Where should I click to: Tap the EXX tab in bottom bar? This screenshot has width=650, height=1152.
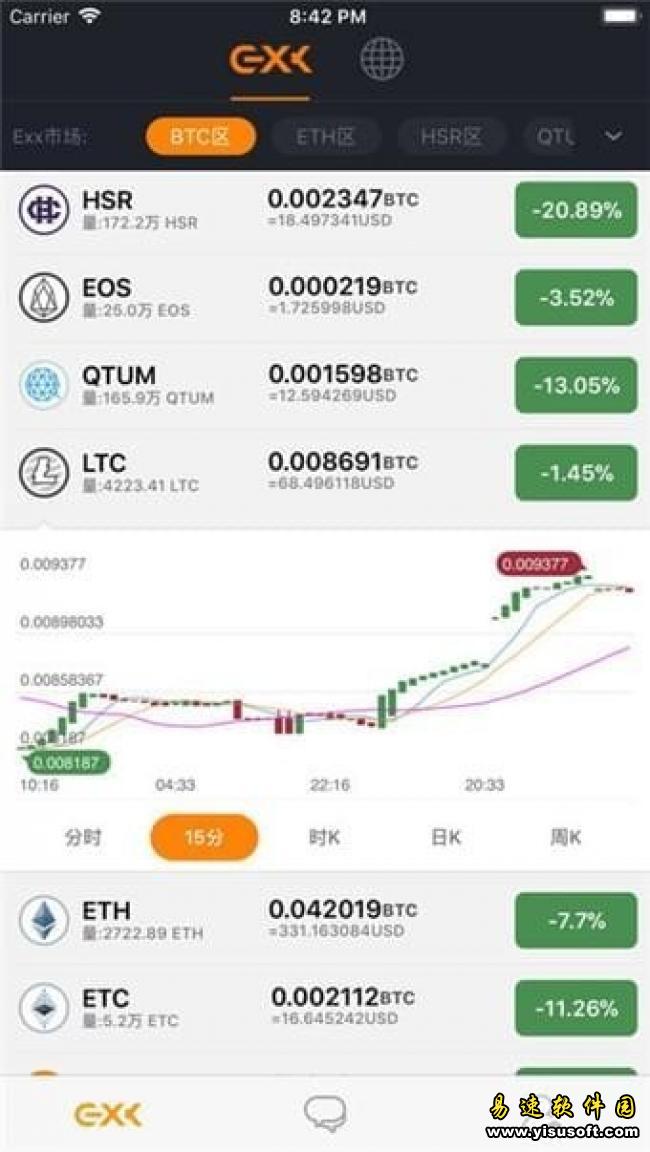coord(108,1113)
